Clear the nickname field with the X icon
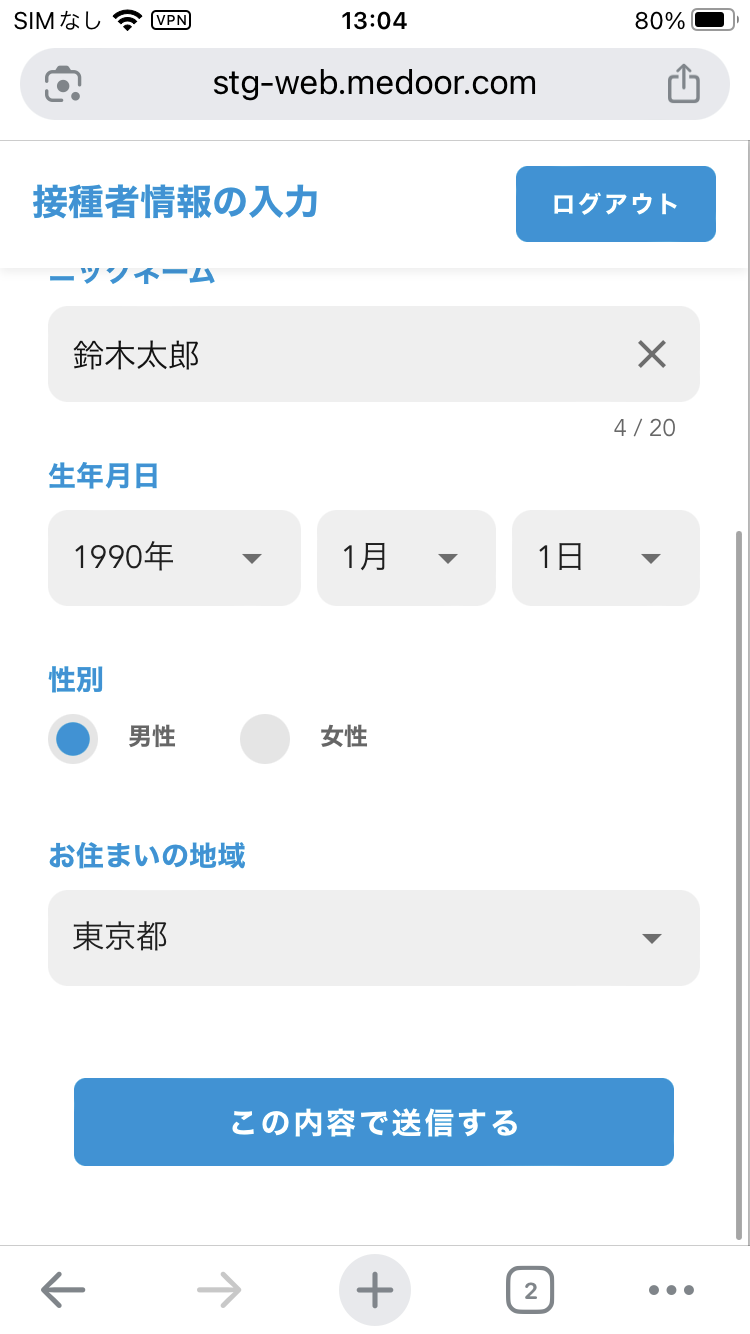The width and height of the screenshot is (750, 1334). [x=652, y=355]
